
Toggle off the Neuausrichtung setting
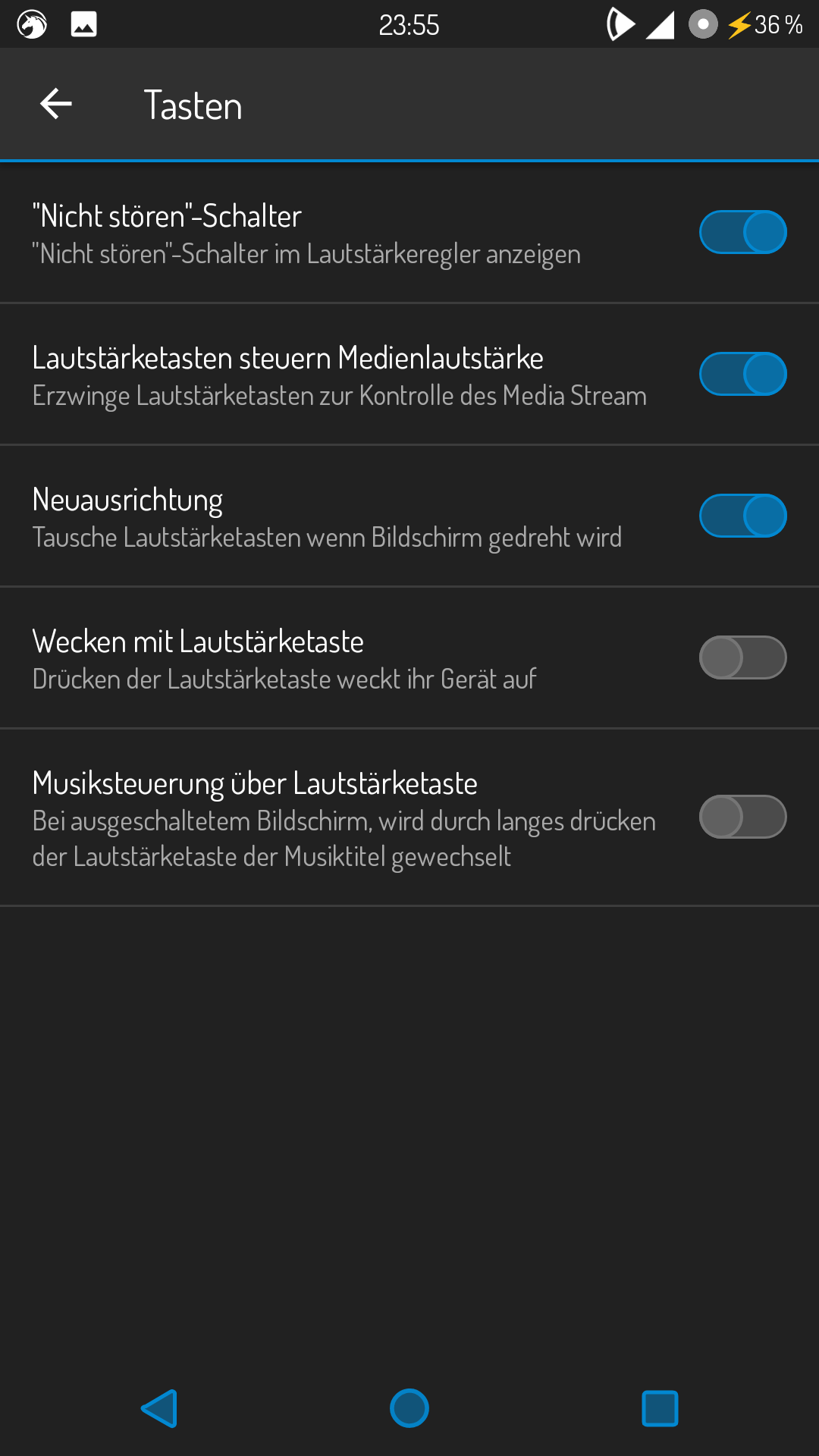tap(742, 516)
